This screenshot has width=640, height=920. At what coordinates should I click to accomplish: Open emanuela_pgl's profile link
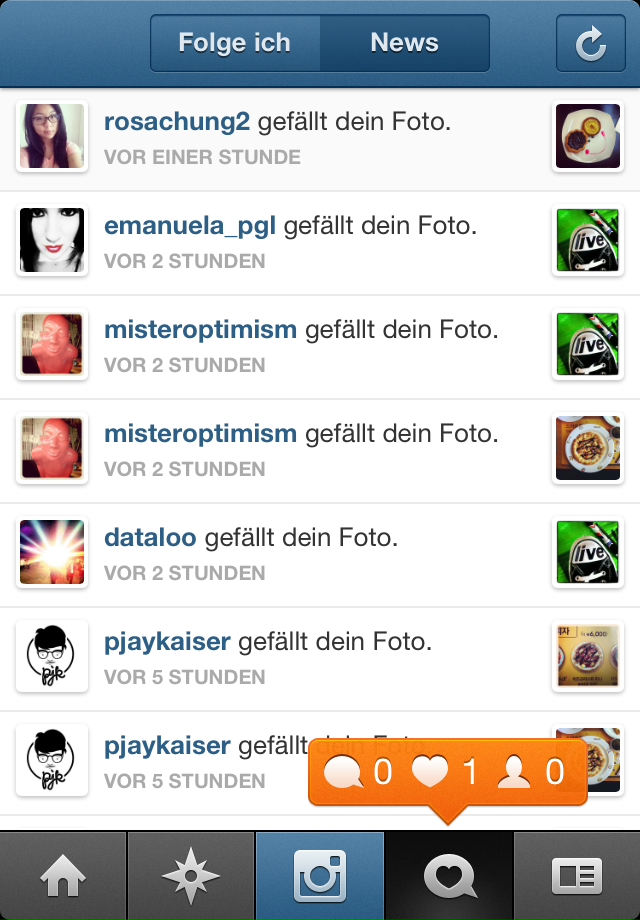[190, 227]
